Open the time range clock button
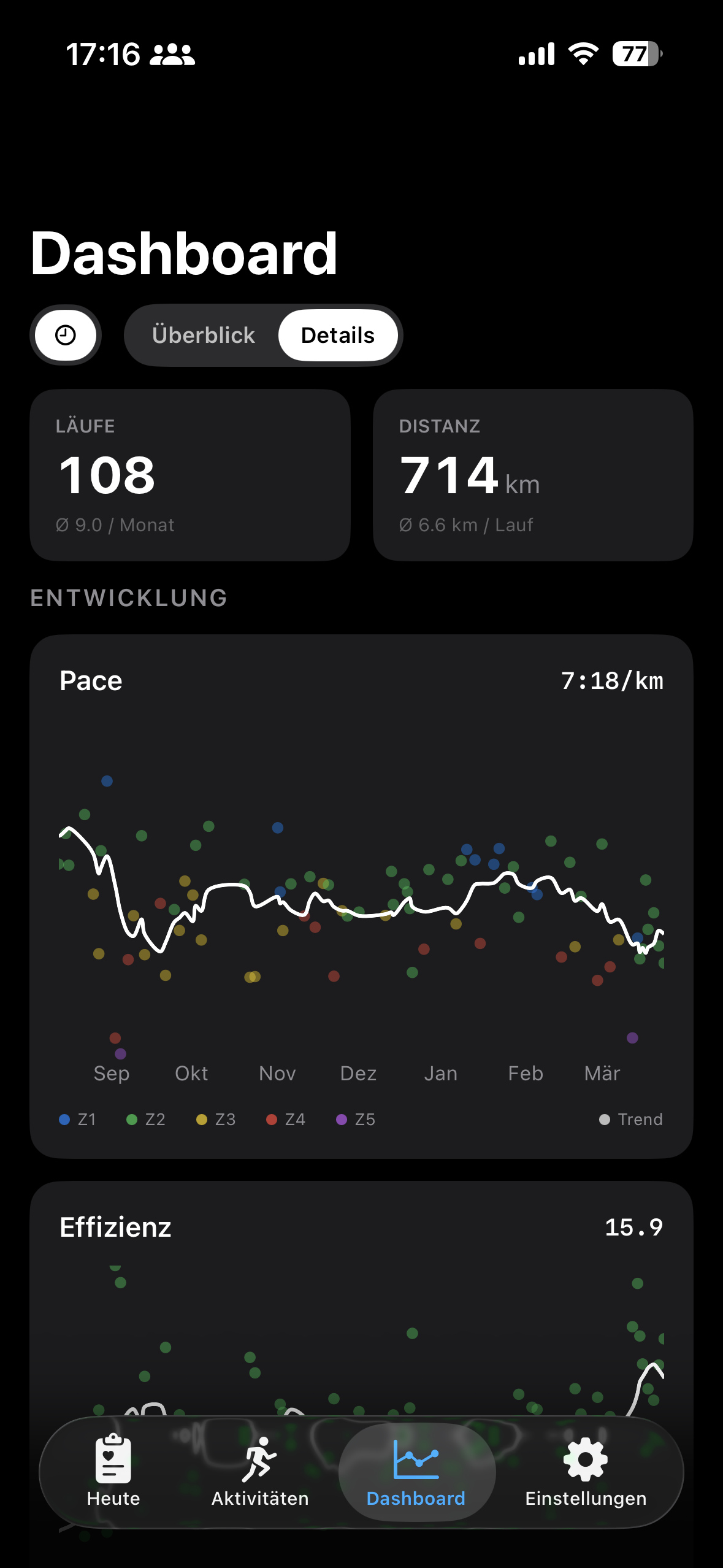The width and height of the screenshot is (723, 1568). point(66,336)
